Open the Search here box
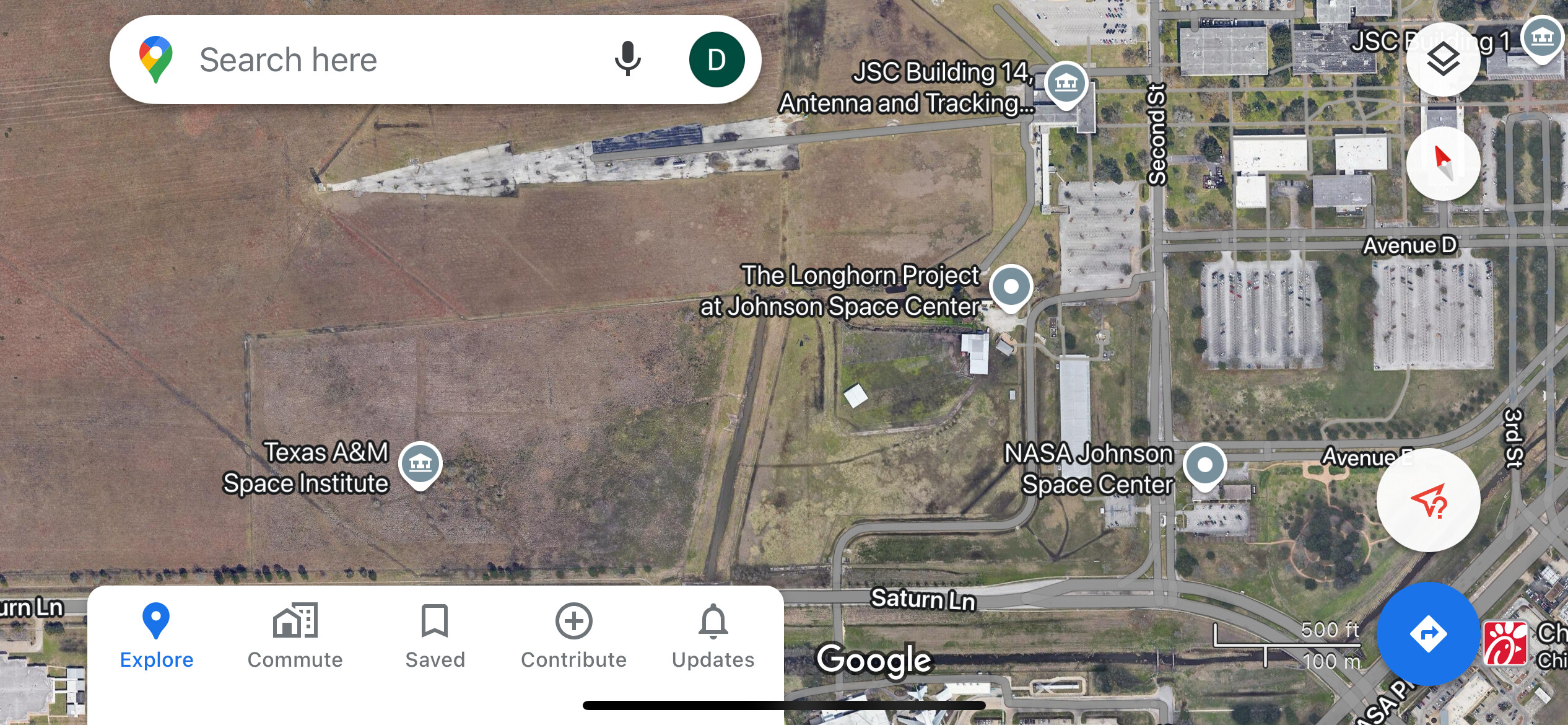The width and height of the screenshot is (1568, 725). [372, 60]
